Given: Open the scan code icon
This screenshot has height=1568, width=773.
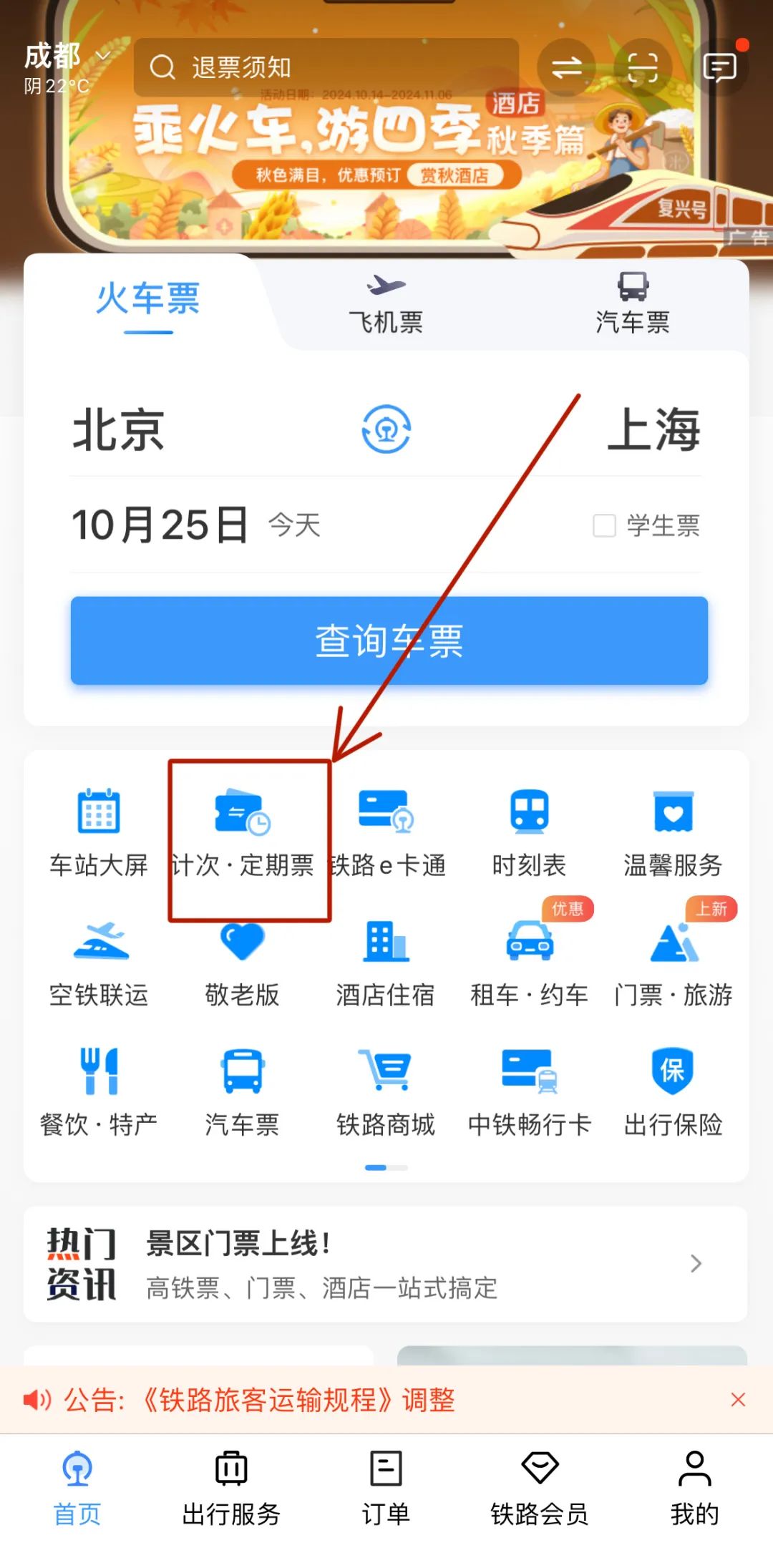Looking at the screenshot, I should (x=642, y=68).
